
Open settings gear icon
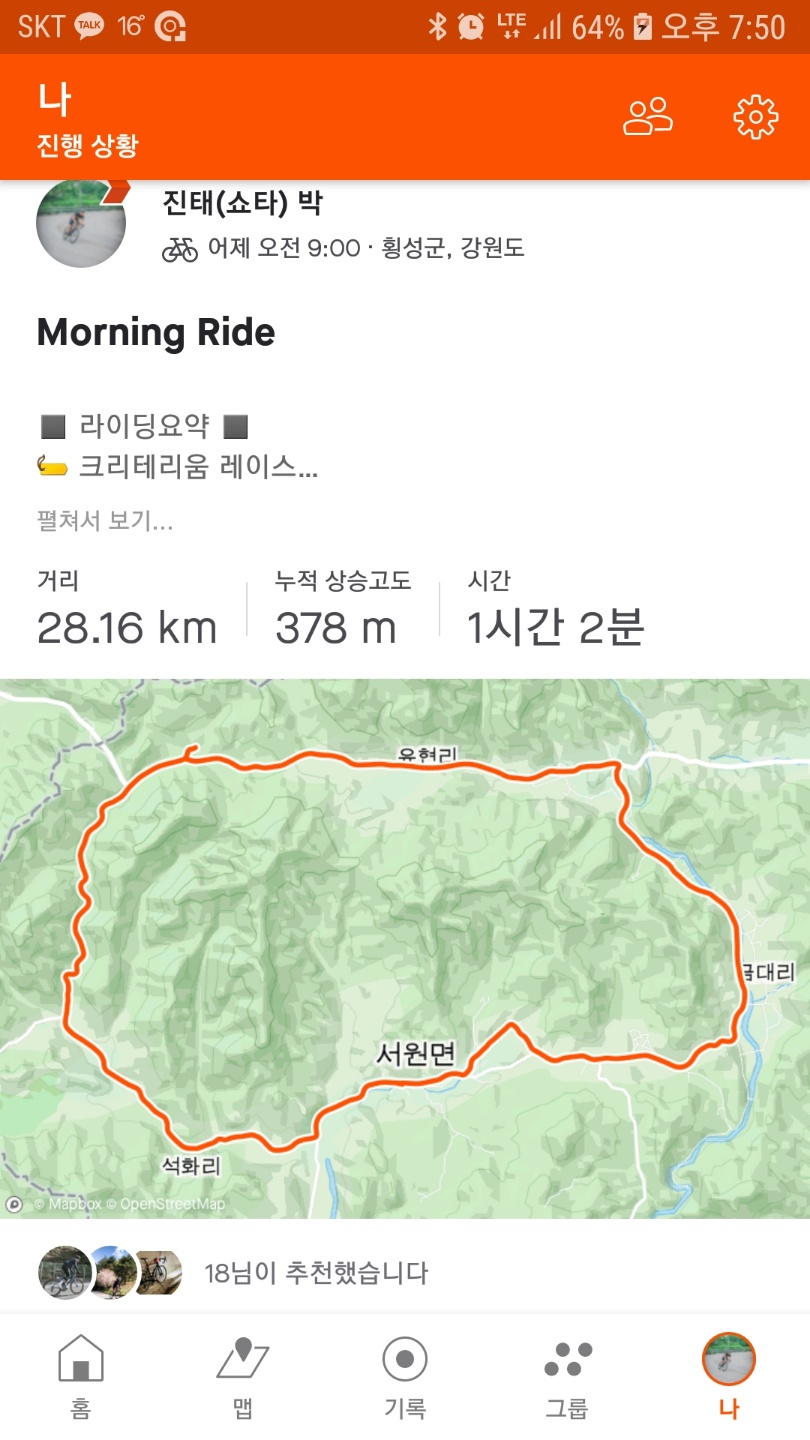point(755,117)
